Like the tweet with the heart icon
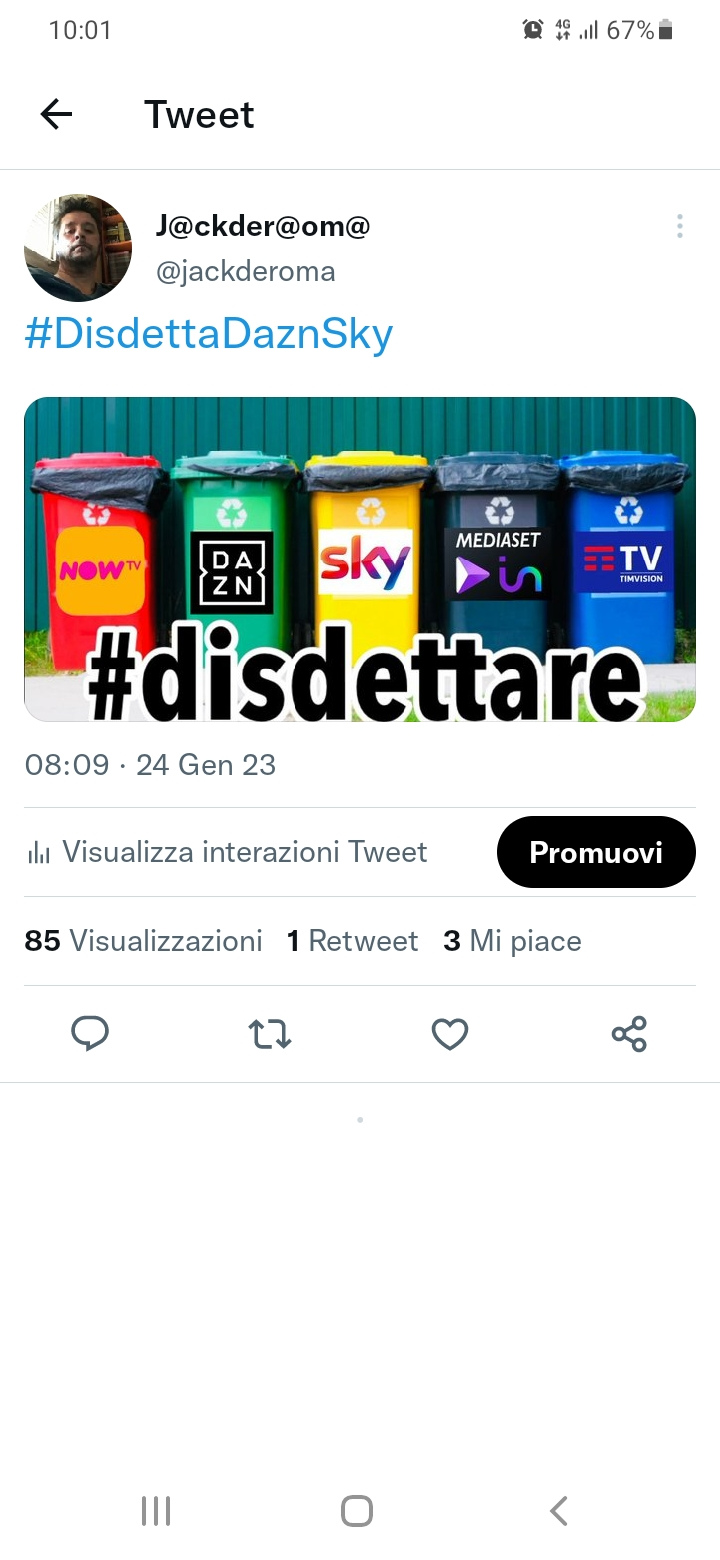The image size is (720, 1560). (450, 1034)
